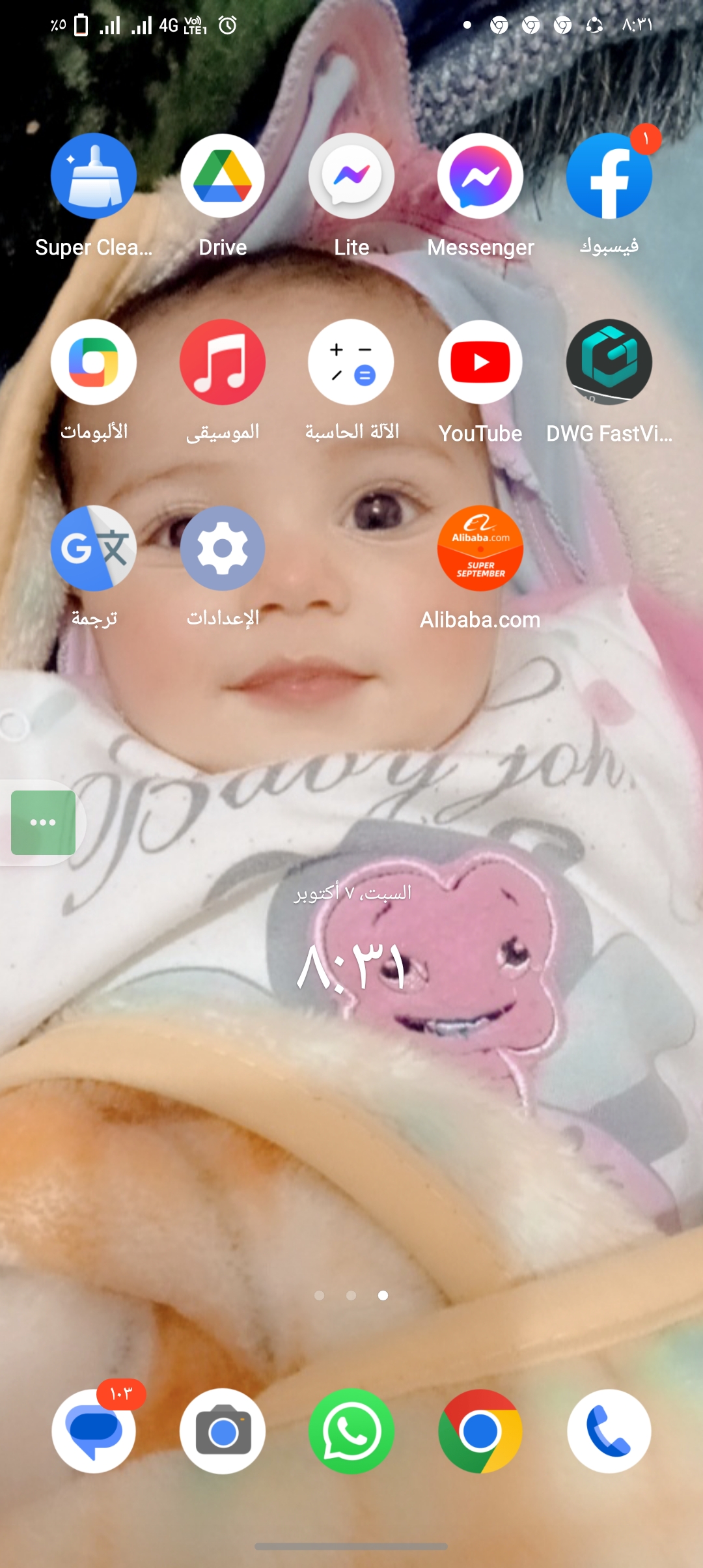Tap the date and clock widget
703x1568 pixels.
click(x=351, y=939)
